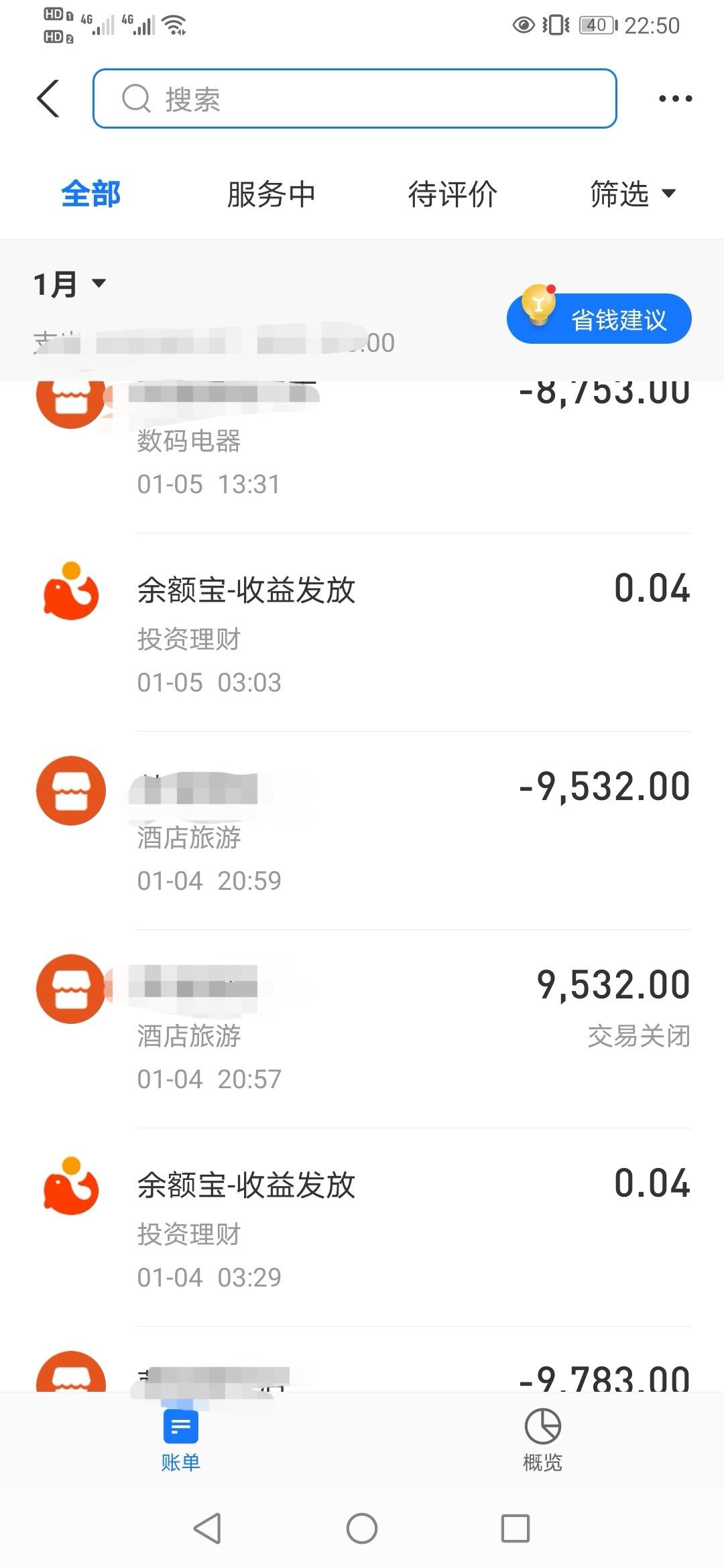Image resolution: width=724 pixels, height=1568 pixels.
Task: Open the -9,532.00 酒店旅游 transaction
Action: click(x=362, y=831)
